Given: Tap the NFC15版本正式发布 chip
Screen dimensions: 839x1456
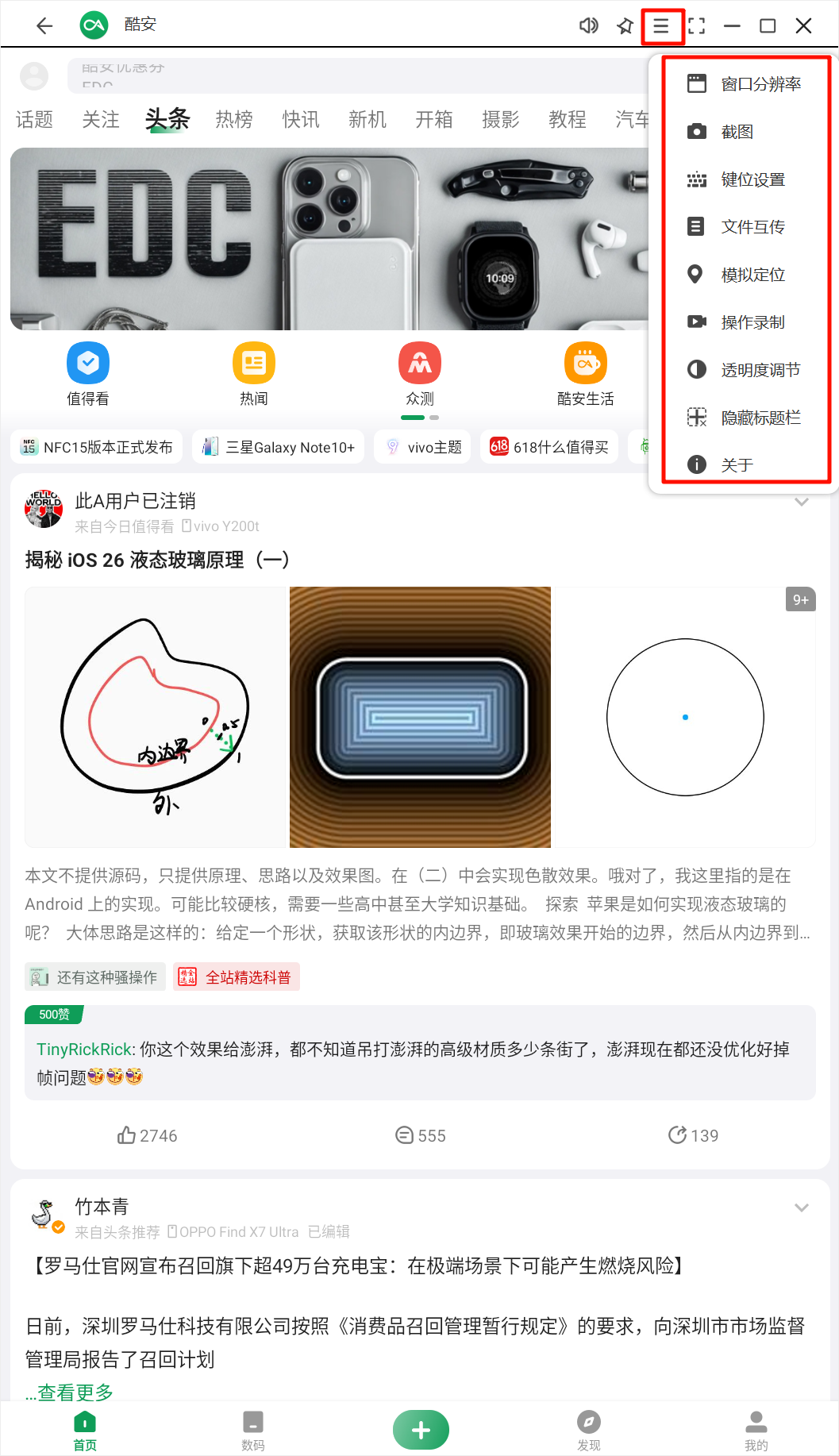Looking at the screenshot, I should pyautogui.click(x=97, y=447).
